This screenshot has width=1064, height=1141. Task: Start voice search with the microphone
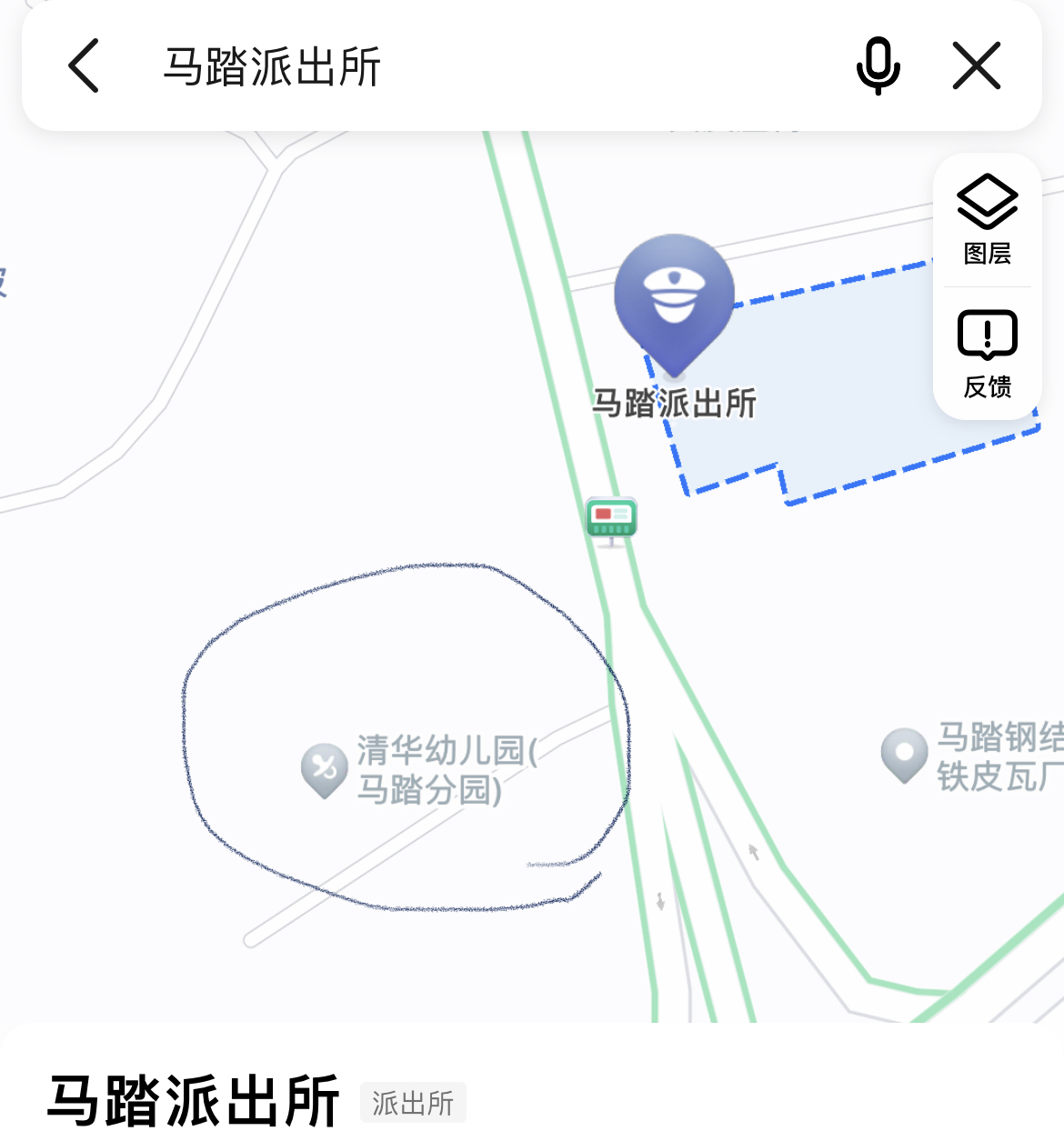click(x=878, y=66)
